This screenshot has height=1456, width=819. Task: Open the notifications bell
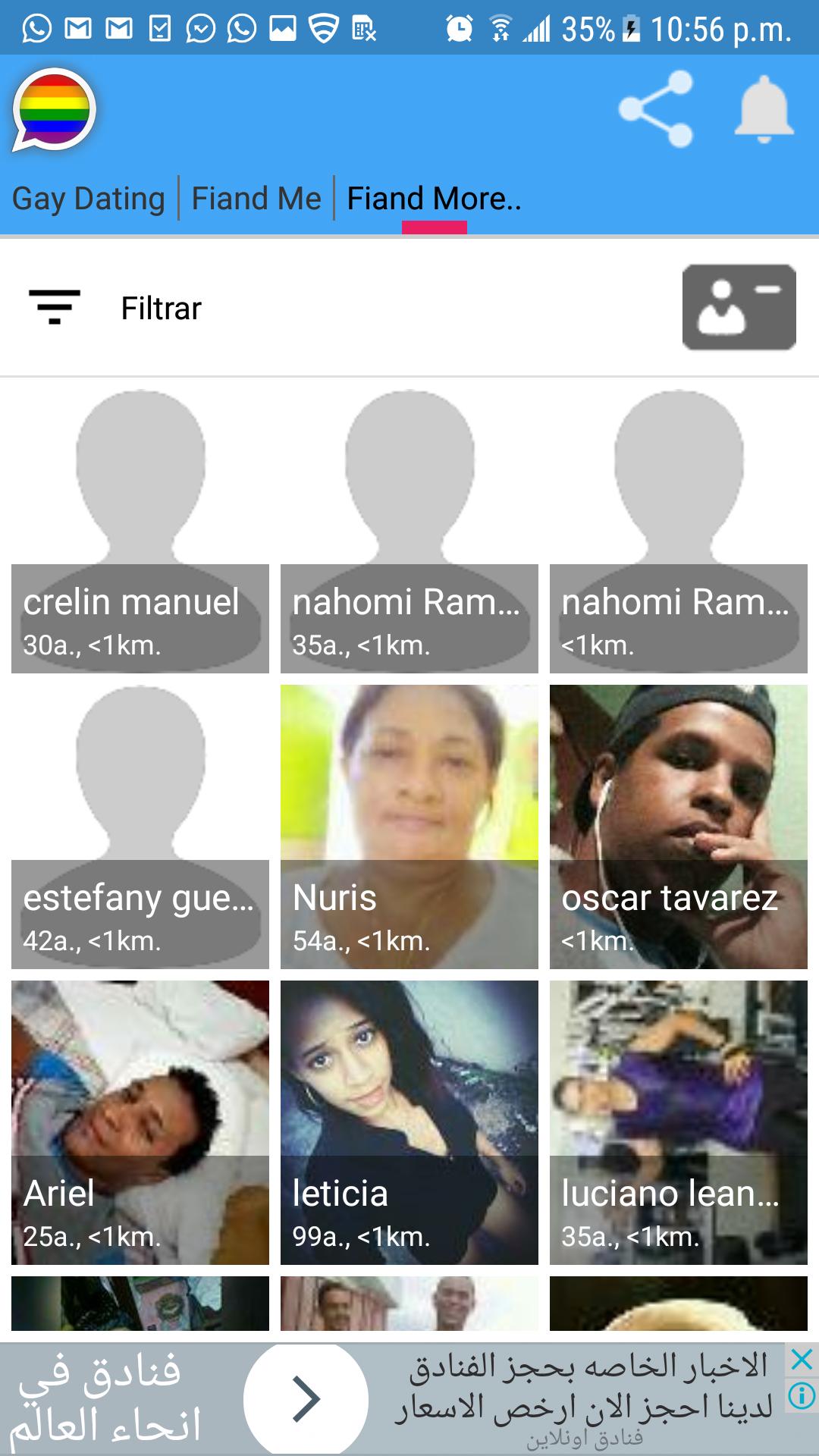coord(764,110)
